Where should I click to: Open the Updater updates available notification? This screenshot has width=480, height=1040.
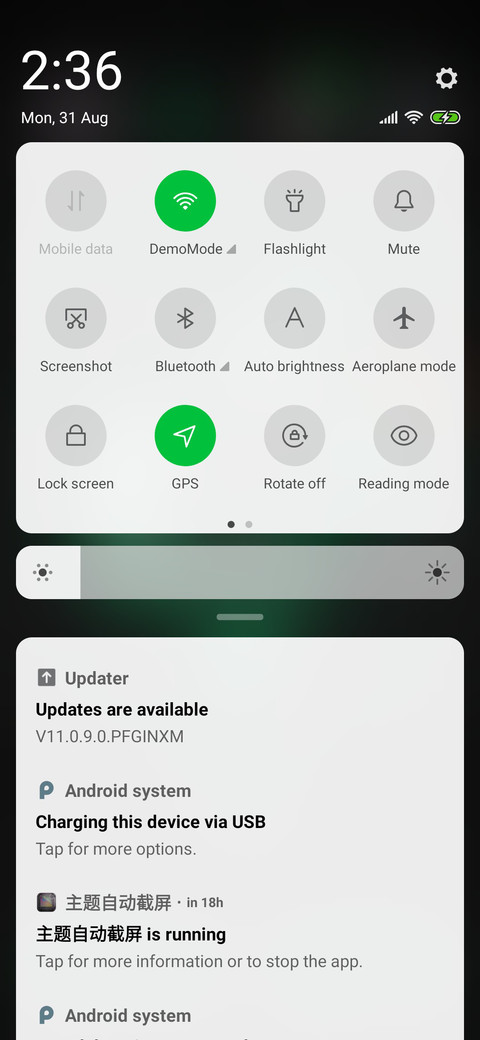tap(240, 707)
